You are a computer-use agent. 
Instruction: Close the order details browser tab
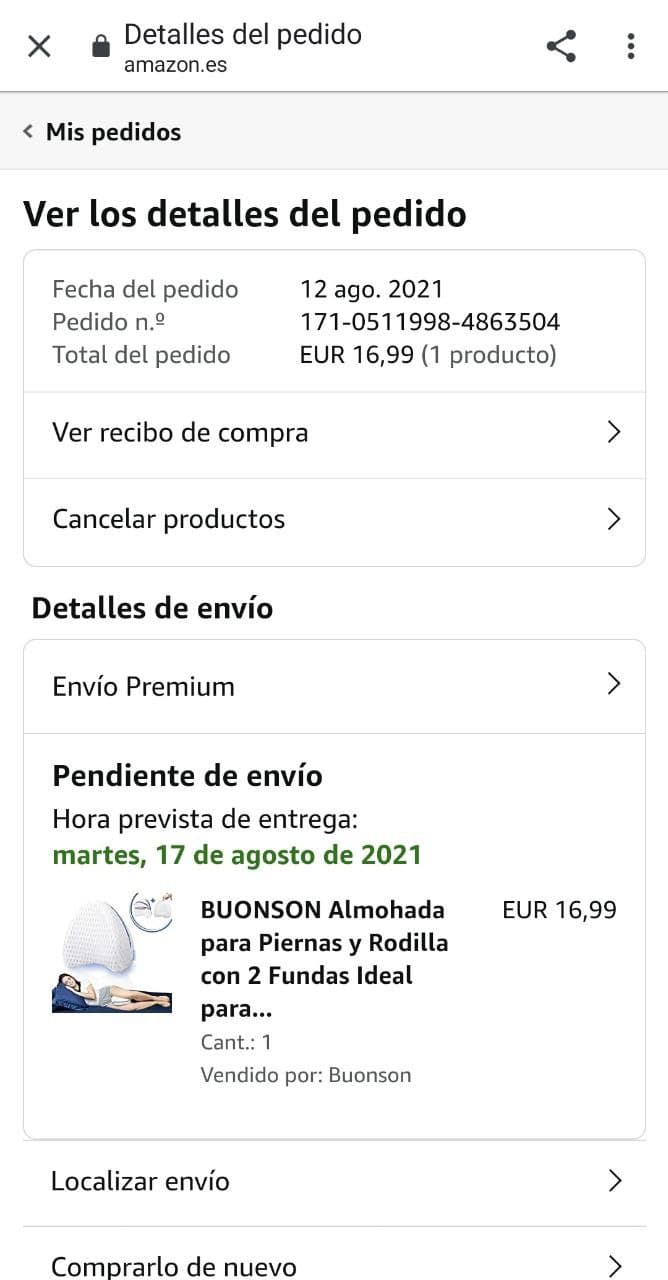click(x=39, y=46)
